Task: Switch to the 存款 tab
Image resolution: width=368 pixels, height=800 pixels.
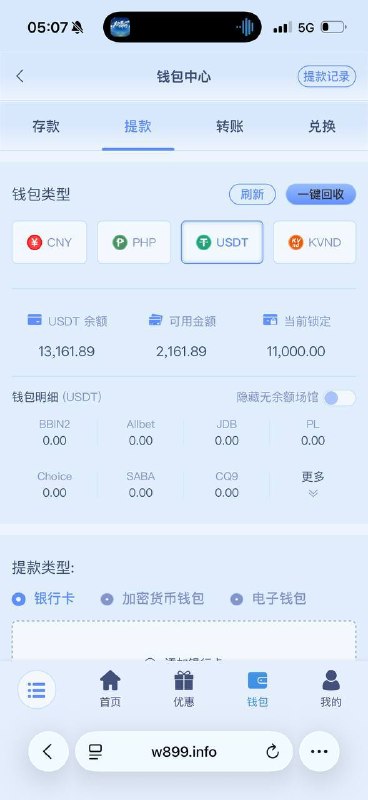Action: click(46, 127)
